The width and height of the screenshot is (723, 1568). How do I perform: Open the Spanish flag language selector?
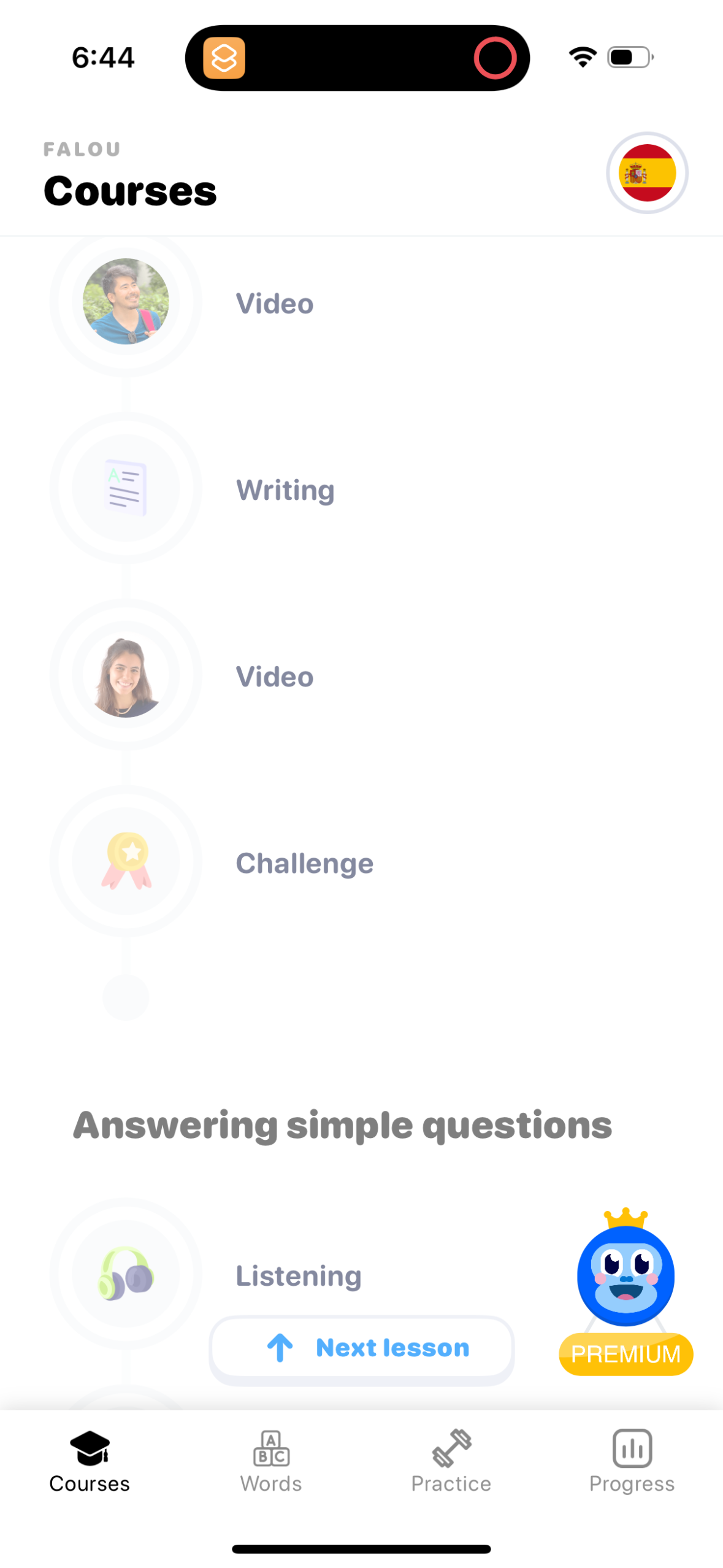tap(646, 173)
